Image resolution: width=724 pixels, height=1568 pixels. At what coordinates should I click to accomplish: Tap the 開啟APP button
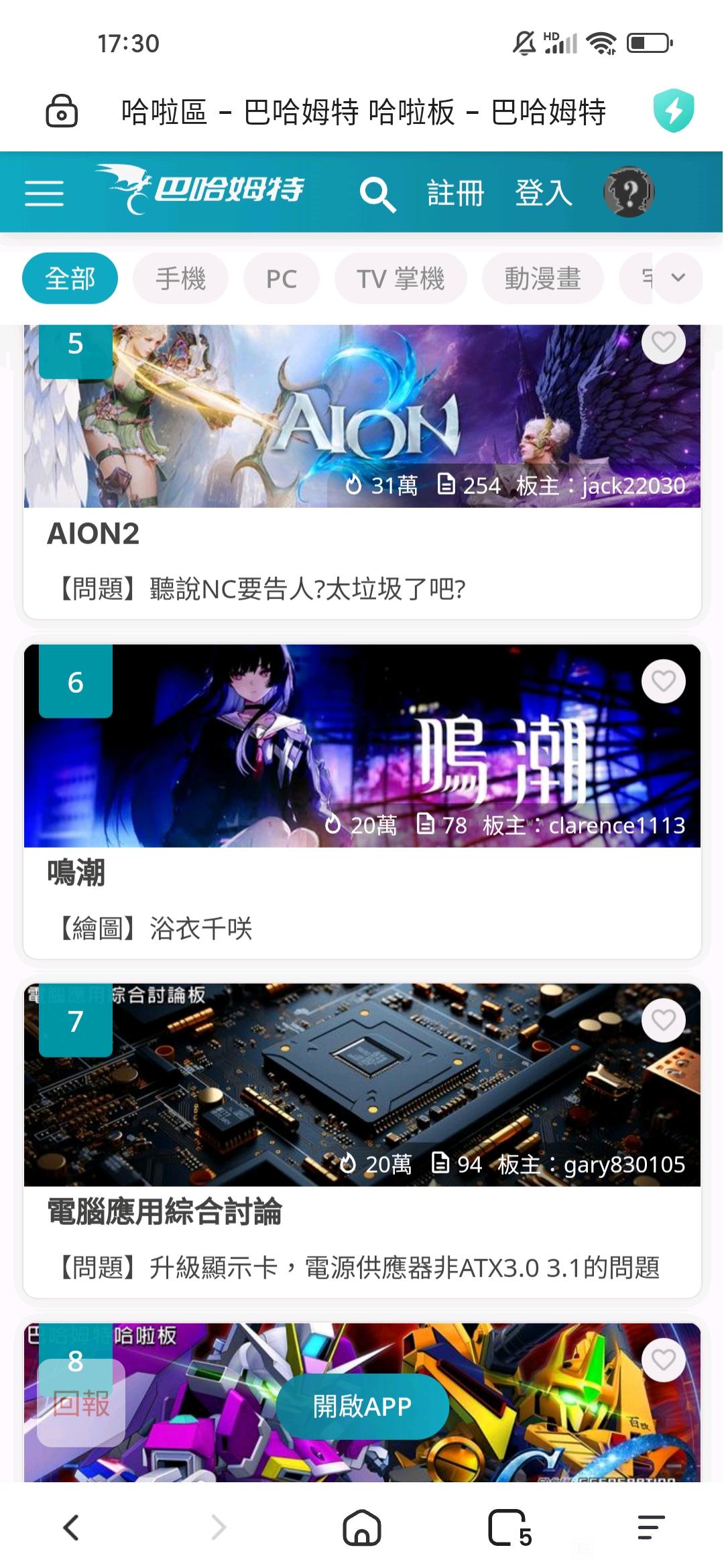[x=362, y=1407]
